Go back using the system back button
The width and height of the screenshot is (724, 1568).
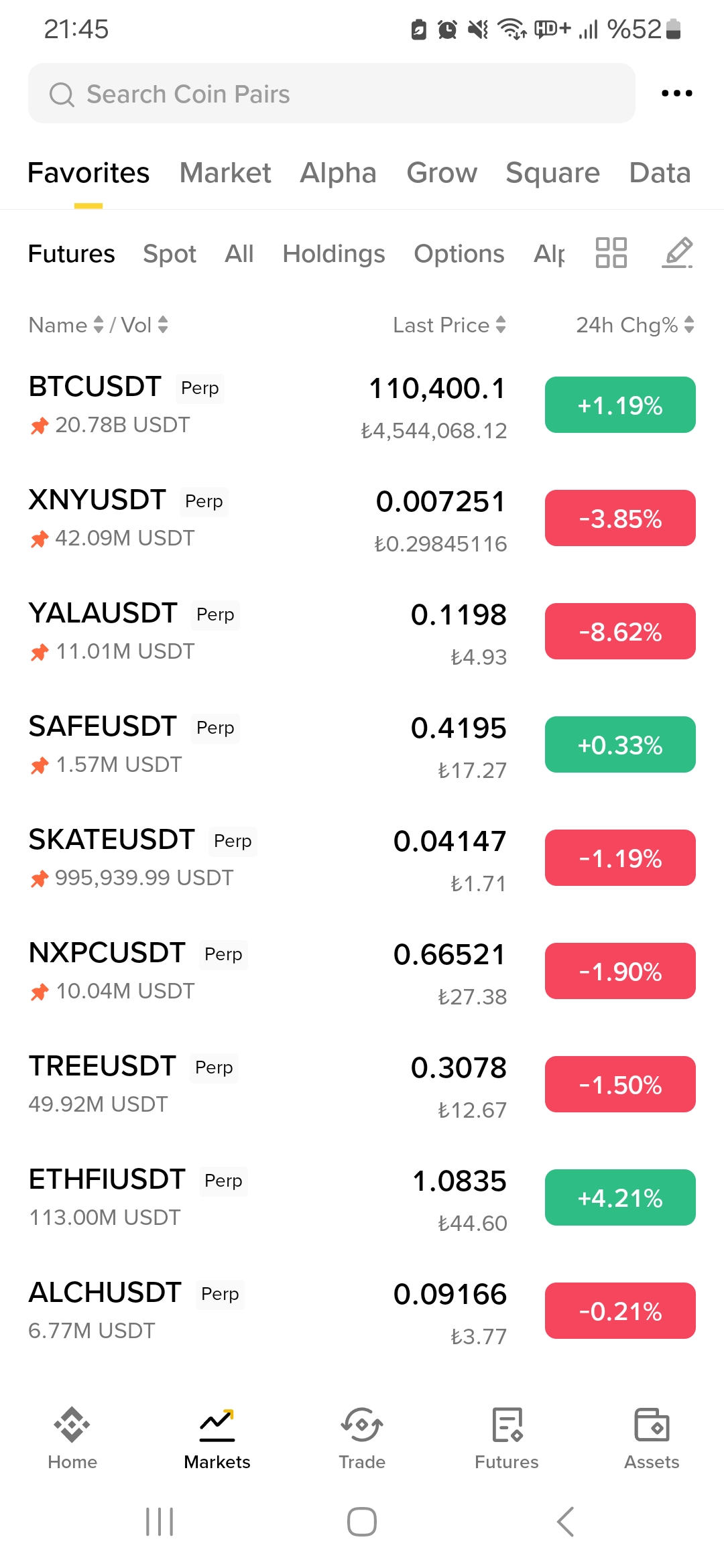pos(565,1522)
